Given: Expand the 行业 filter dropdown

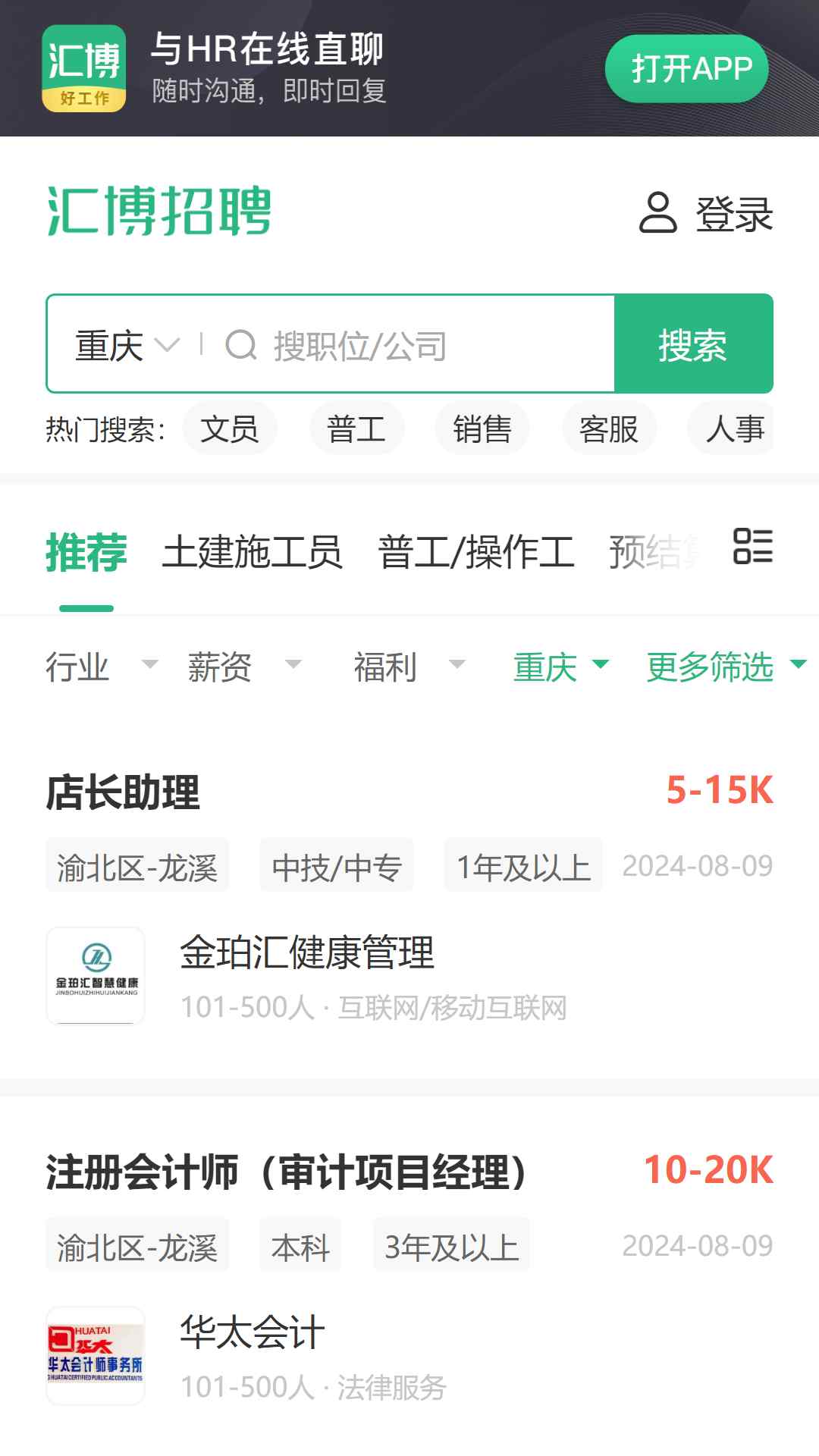Looking at the screenshot, I should 102,667.
